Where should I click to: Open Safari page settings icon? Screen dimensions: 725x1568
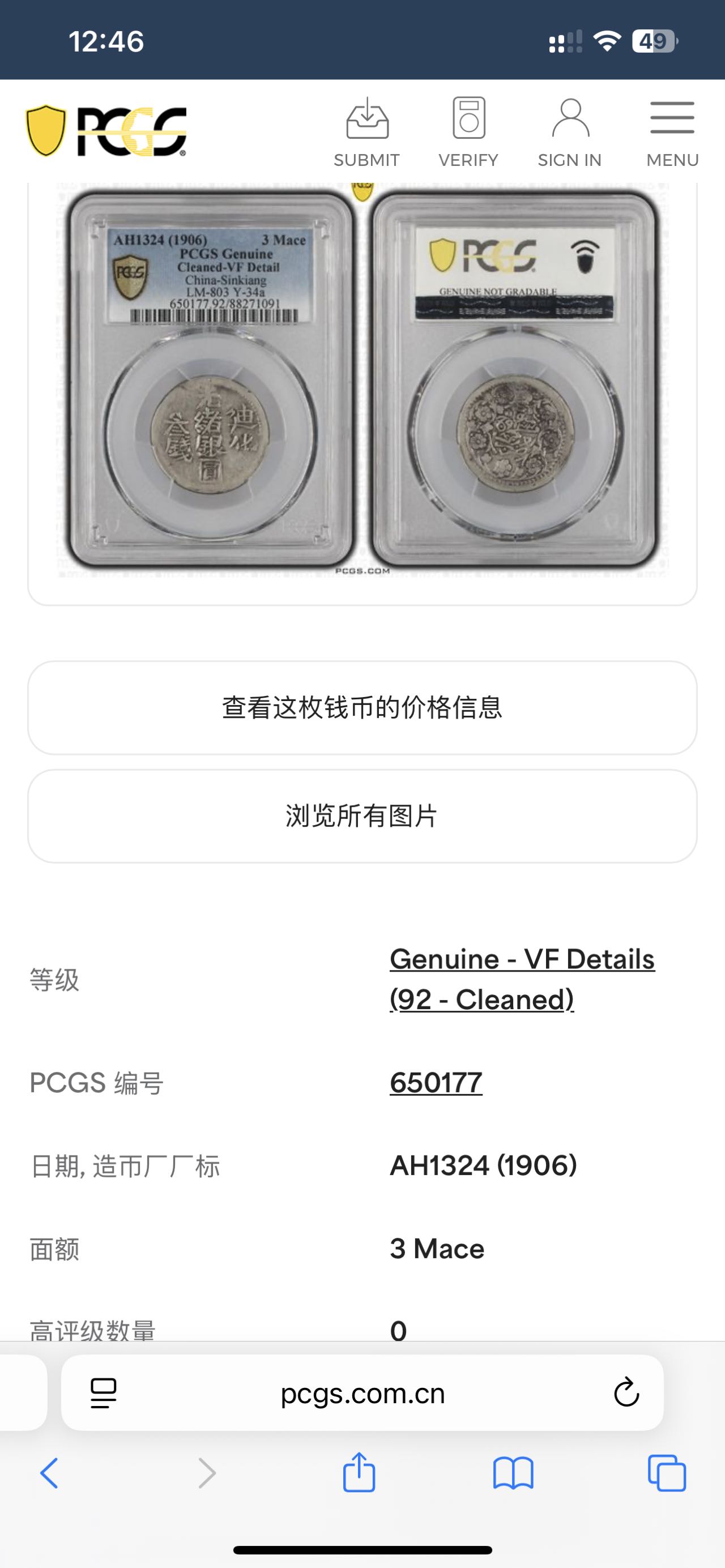104,1393
